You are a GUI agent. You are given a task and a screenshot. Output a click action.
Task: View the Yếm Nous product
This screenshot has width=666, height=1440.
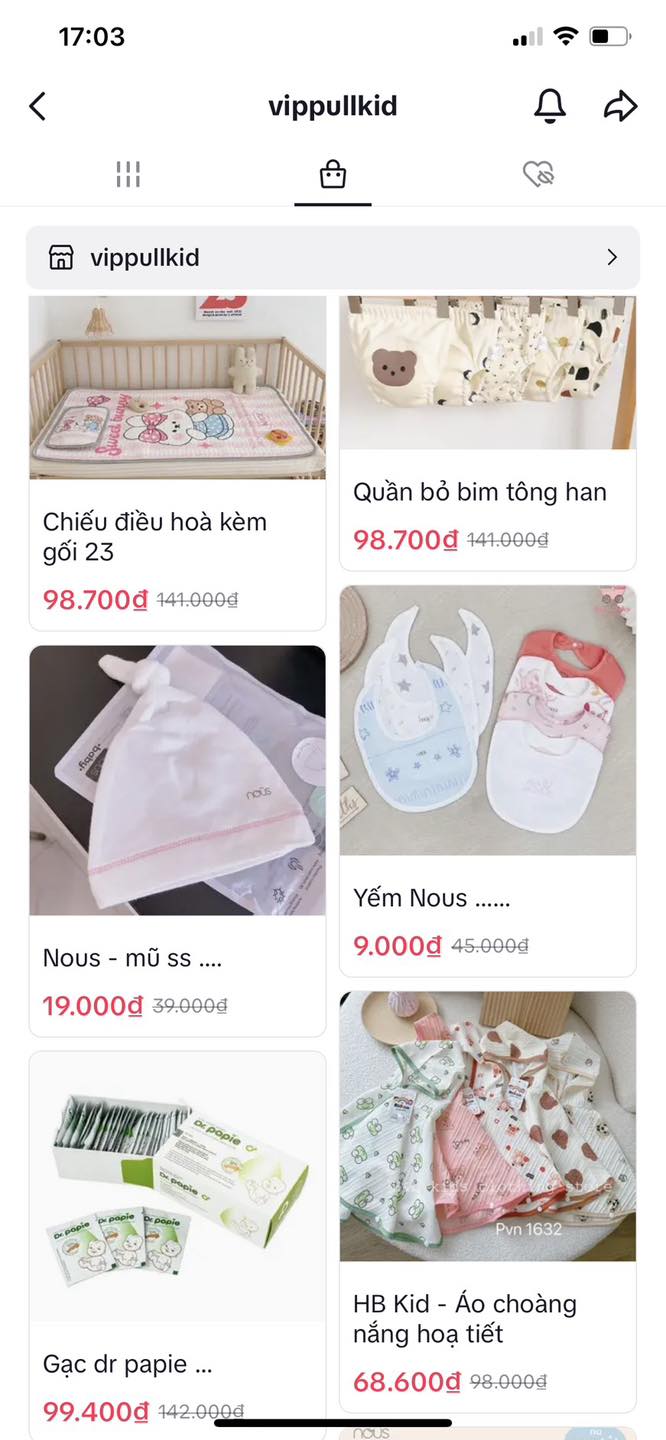point(488,780)
